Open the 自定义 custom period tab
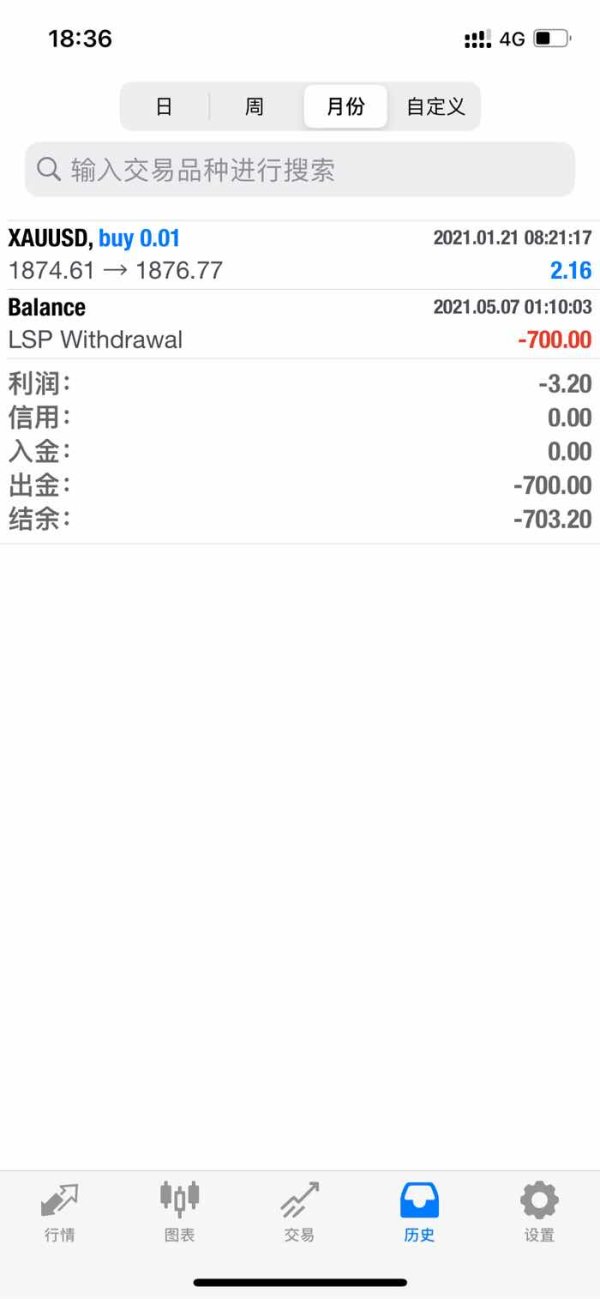The height and width of the screenshot is (1299, 600). [436, 107]
